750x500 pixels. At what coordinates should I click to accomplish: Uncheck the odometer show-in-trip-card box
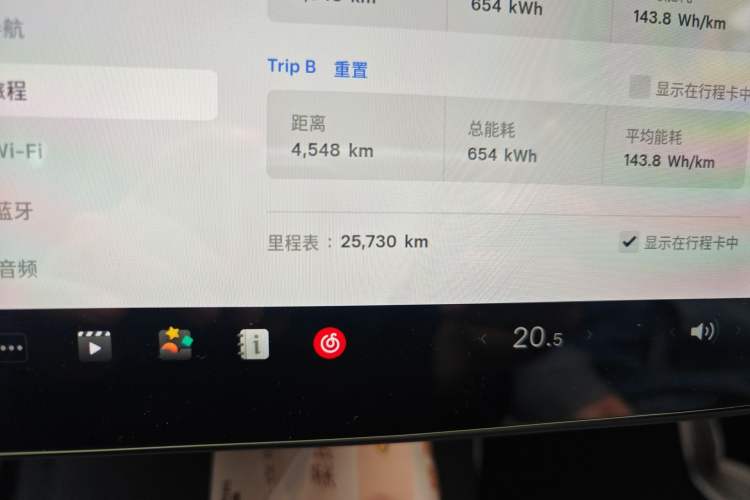(x=629, y=241)
